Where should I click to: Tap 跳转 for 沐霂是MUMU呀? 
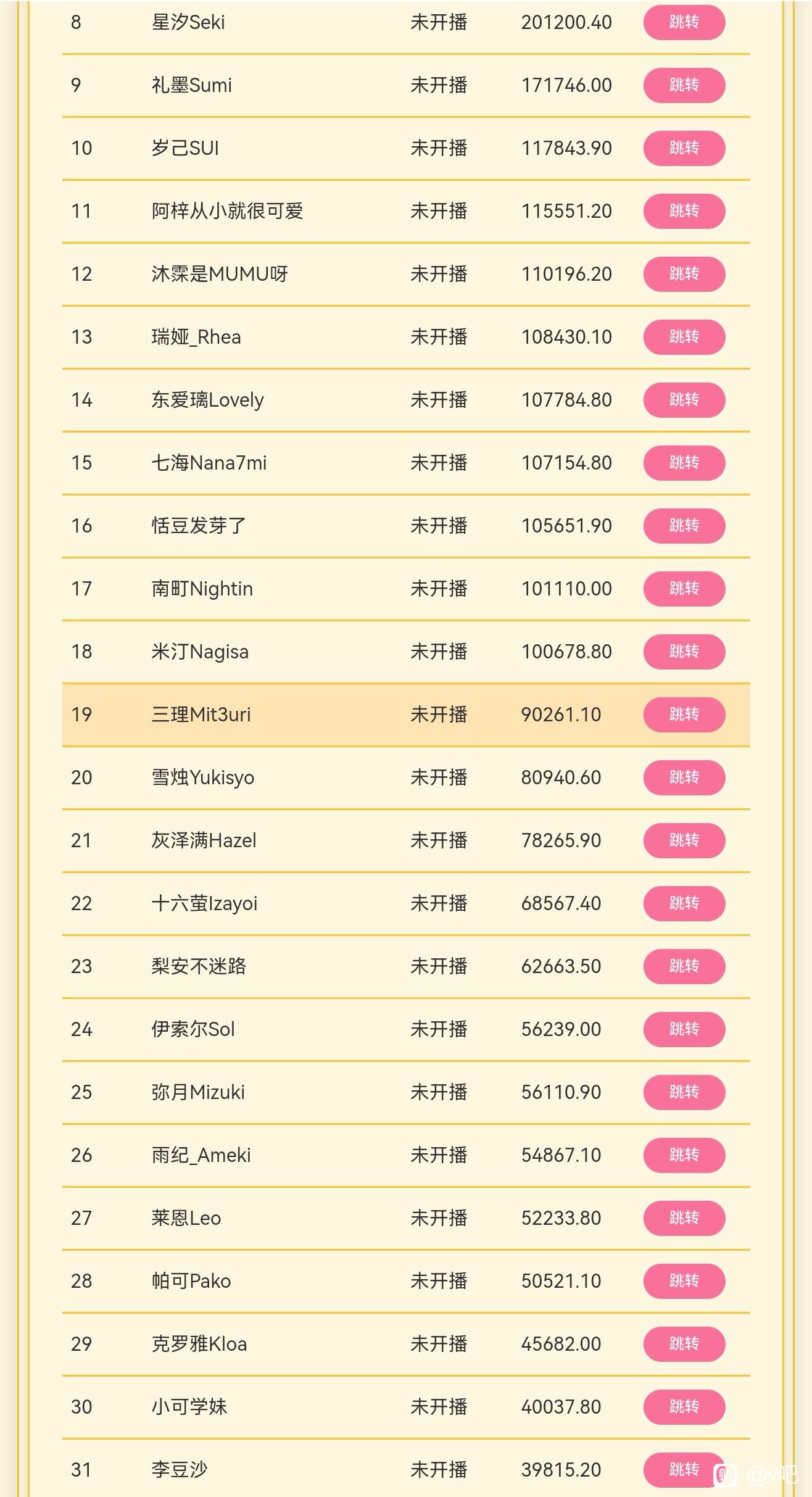click(x=684, y=274)
